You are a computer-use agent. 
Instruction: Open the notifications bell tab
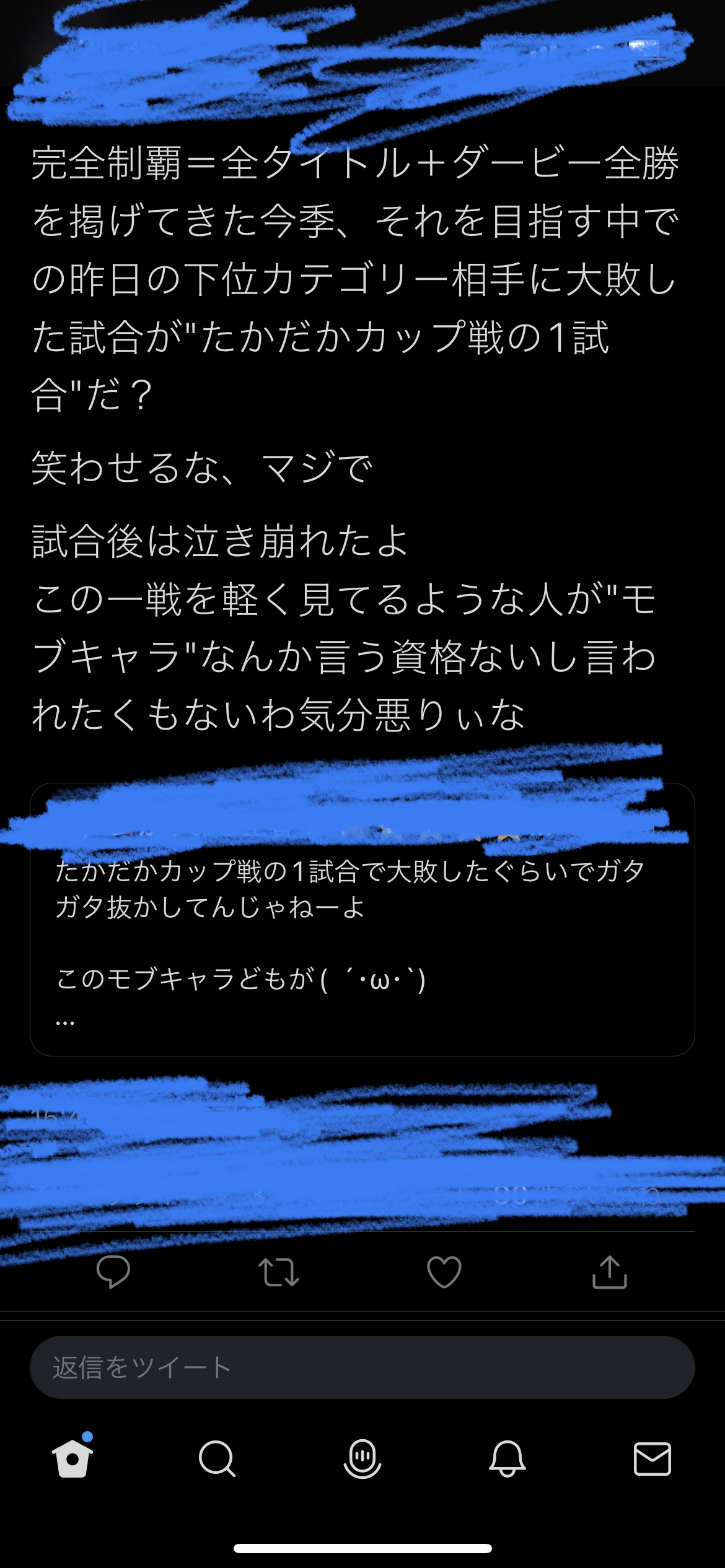507,1459
